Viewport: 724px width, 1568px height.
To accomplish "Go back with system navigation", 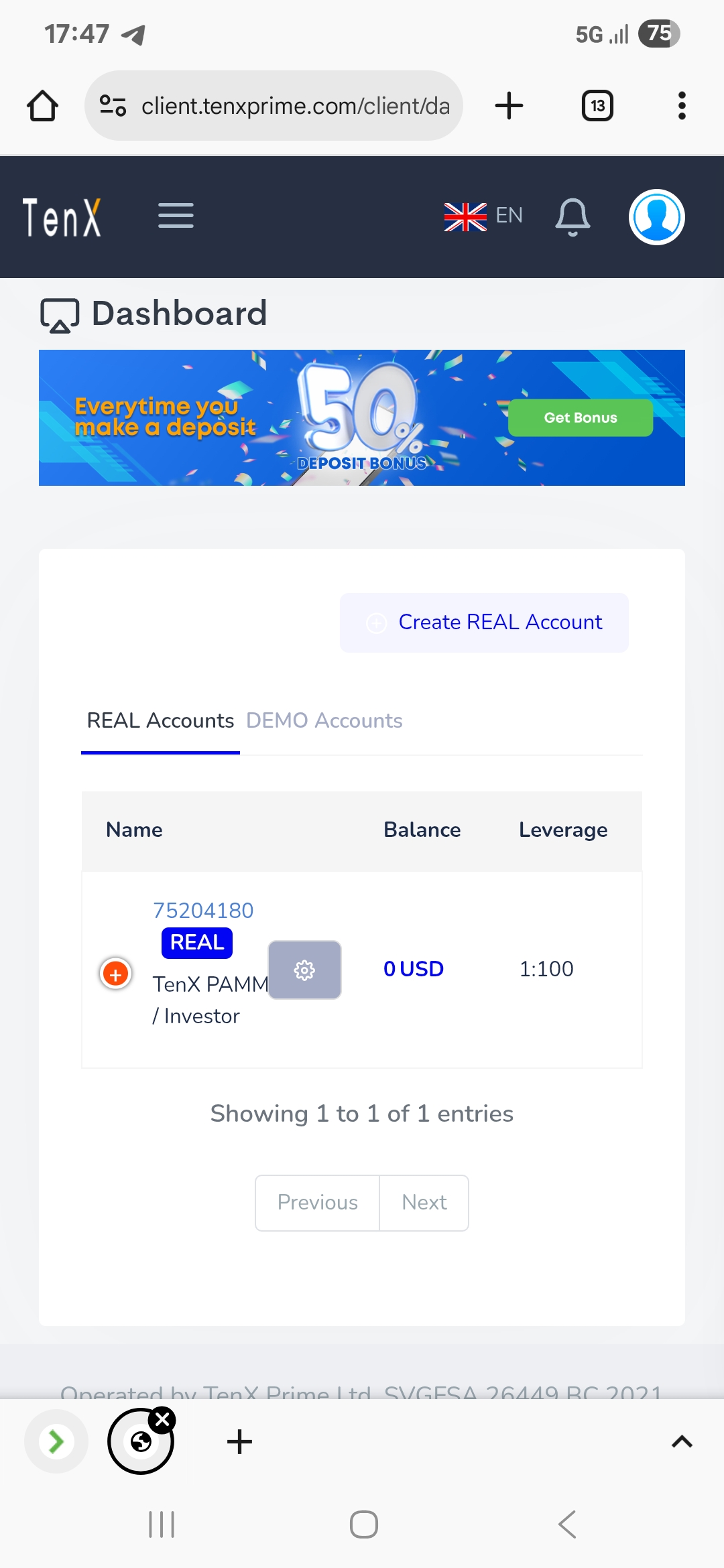I will (567, 1524).
